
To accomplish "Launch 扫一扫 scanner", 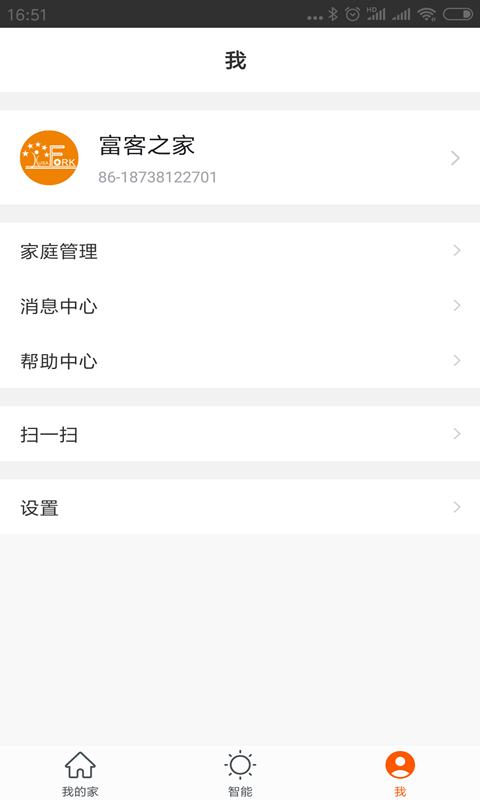I will click(240, 434).
